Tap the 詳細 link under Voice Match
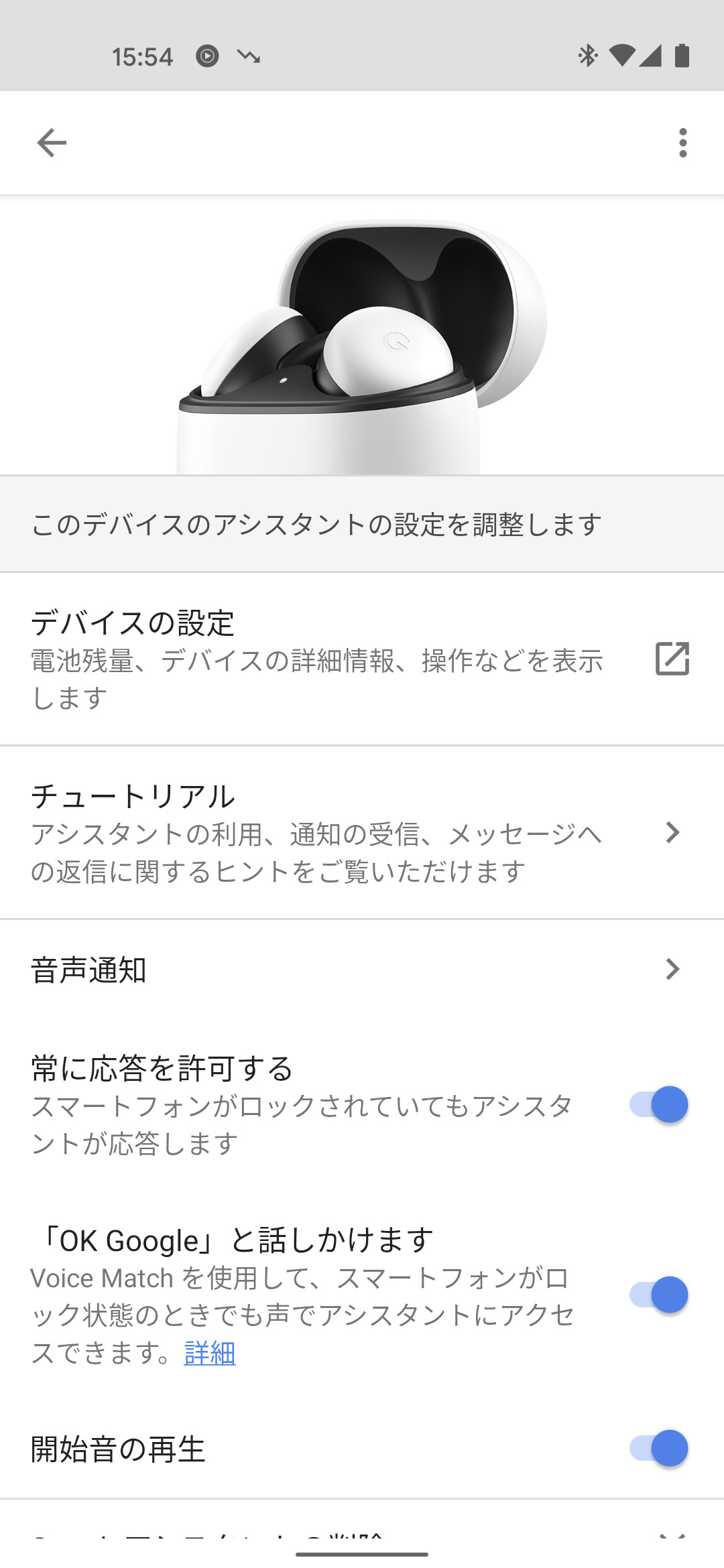Image resolution: width=724 pixels, height=1568 pixels. pyautogui.click(x=210, y=1353)
